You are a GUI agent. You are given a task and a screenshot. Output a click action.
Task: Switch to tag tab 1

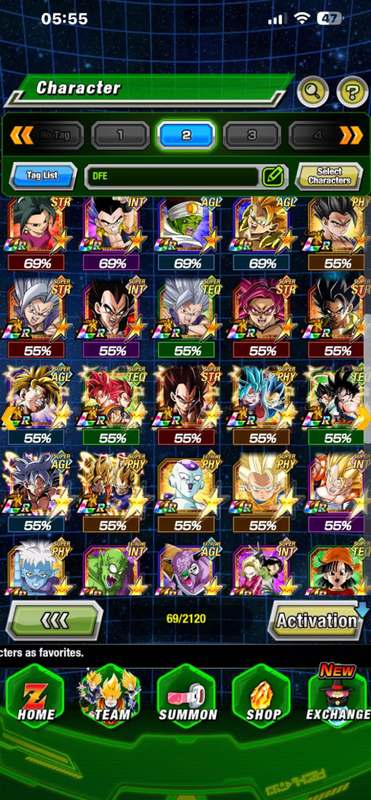120,135
